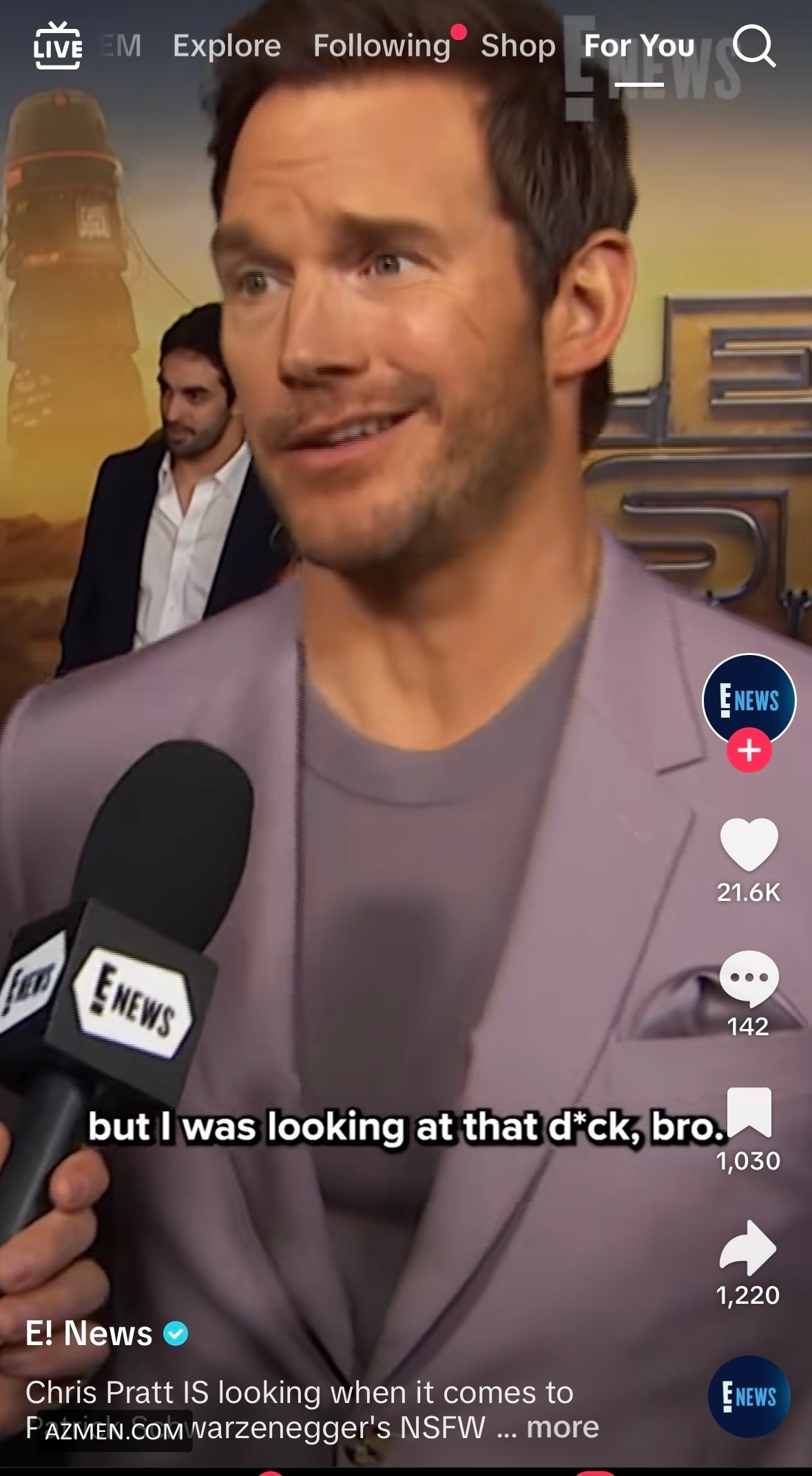Open search with the magnifier icon
Viewport: 812px width, 1476px height.
tap(753, 46)
